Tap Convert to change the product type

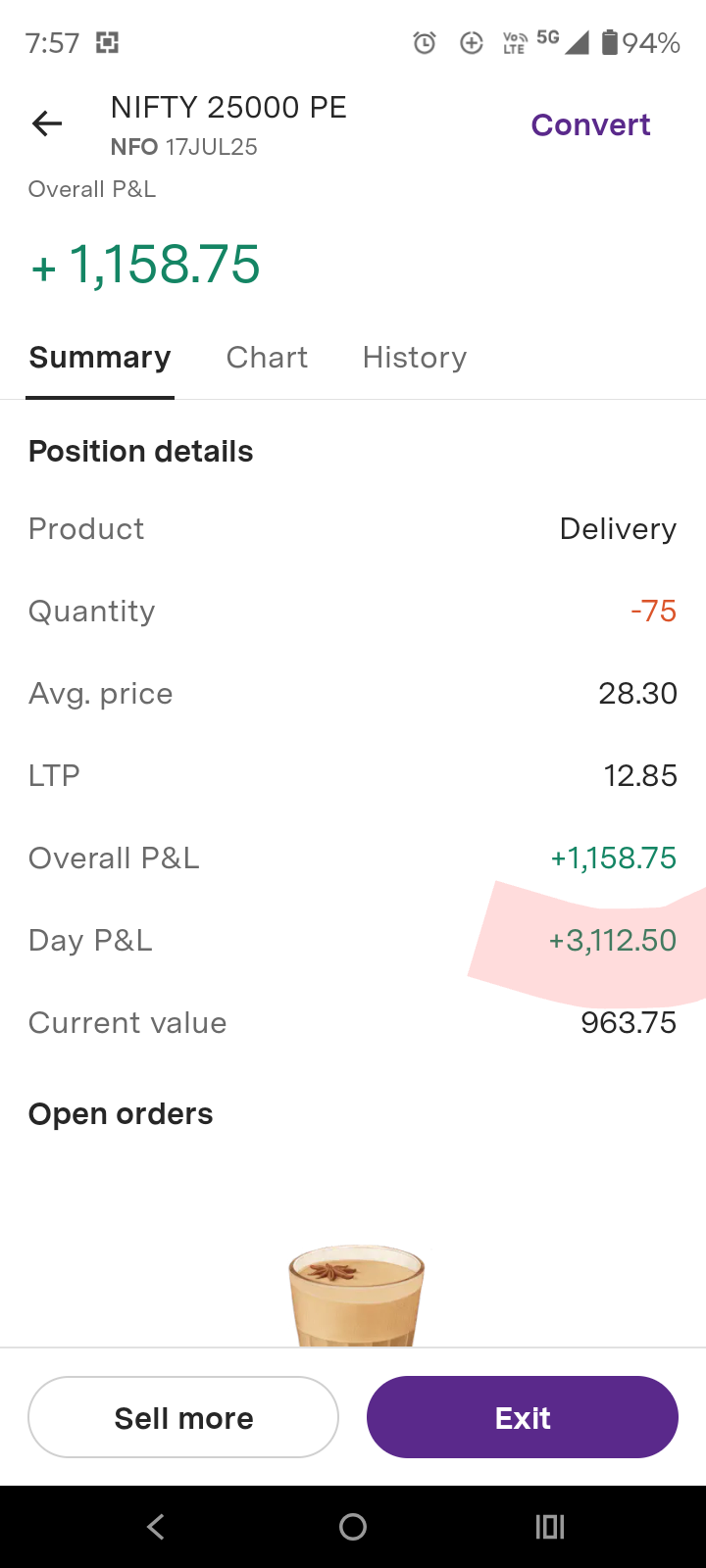(590, 124)
